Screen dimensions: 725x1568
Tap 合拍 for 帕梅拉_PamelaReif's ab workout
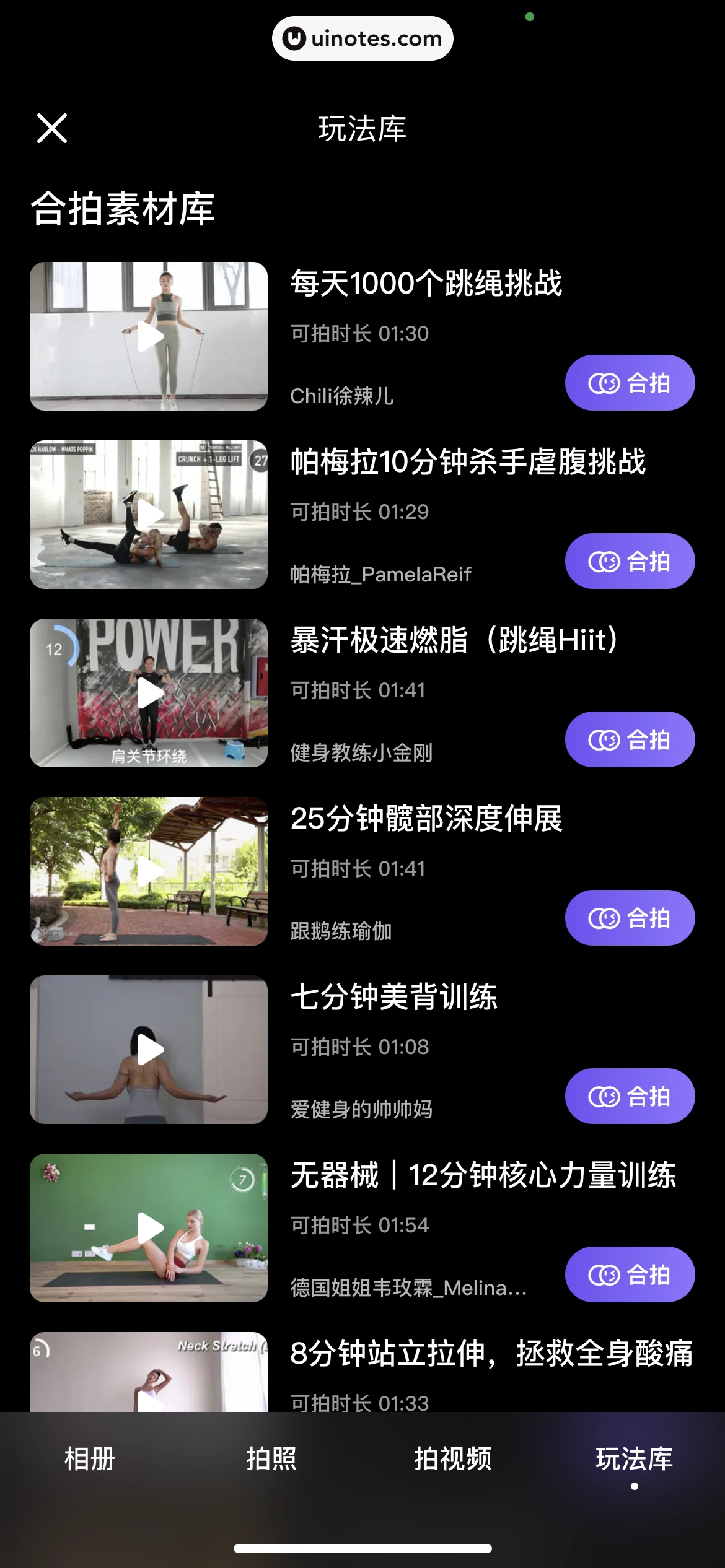coord(629,560)
